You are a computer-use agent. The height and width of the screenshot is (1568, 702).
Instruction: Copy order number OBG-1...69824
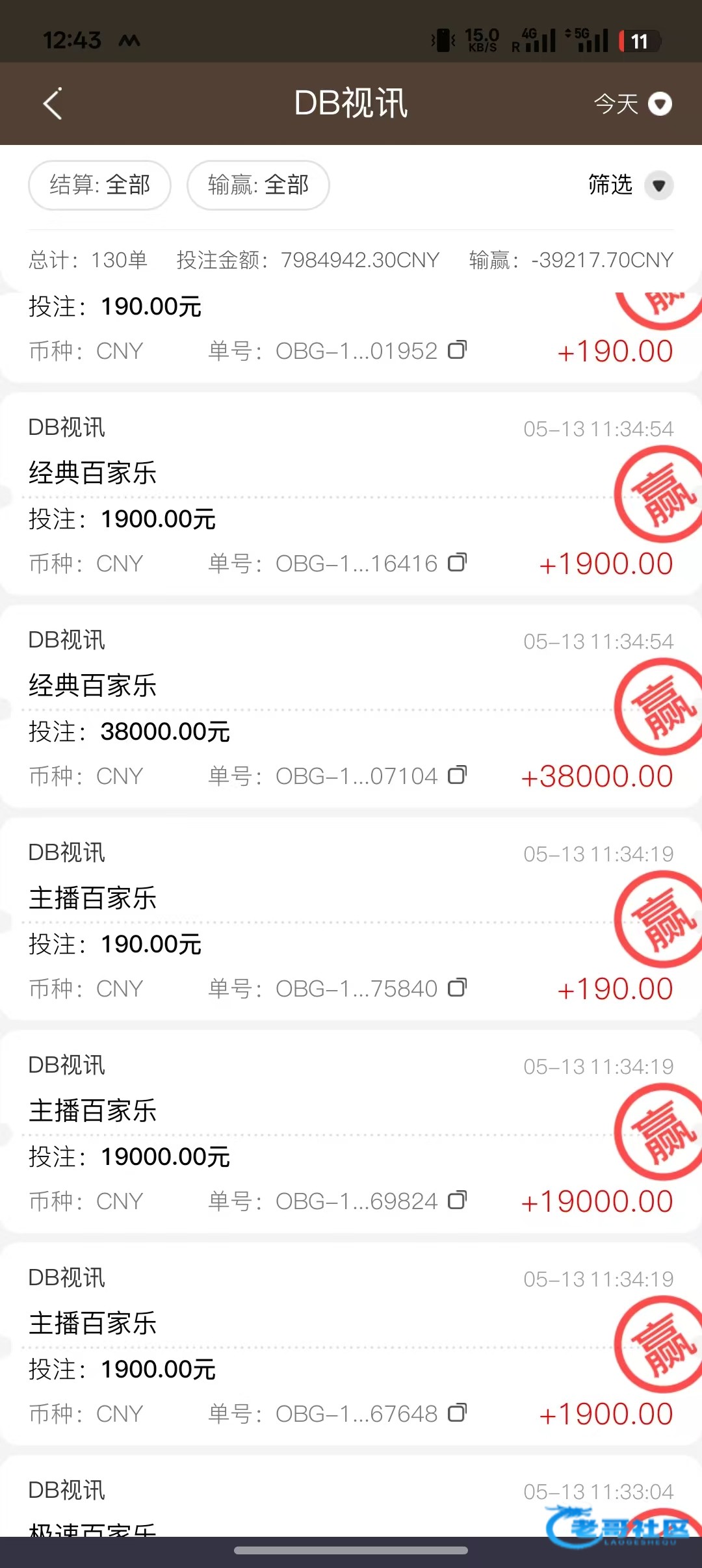click(x=458, y=1201)
